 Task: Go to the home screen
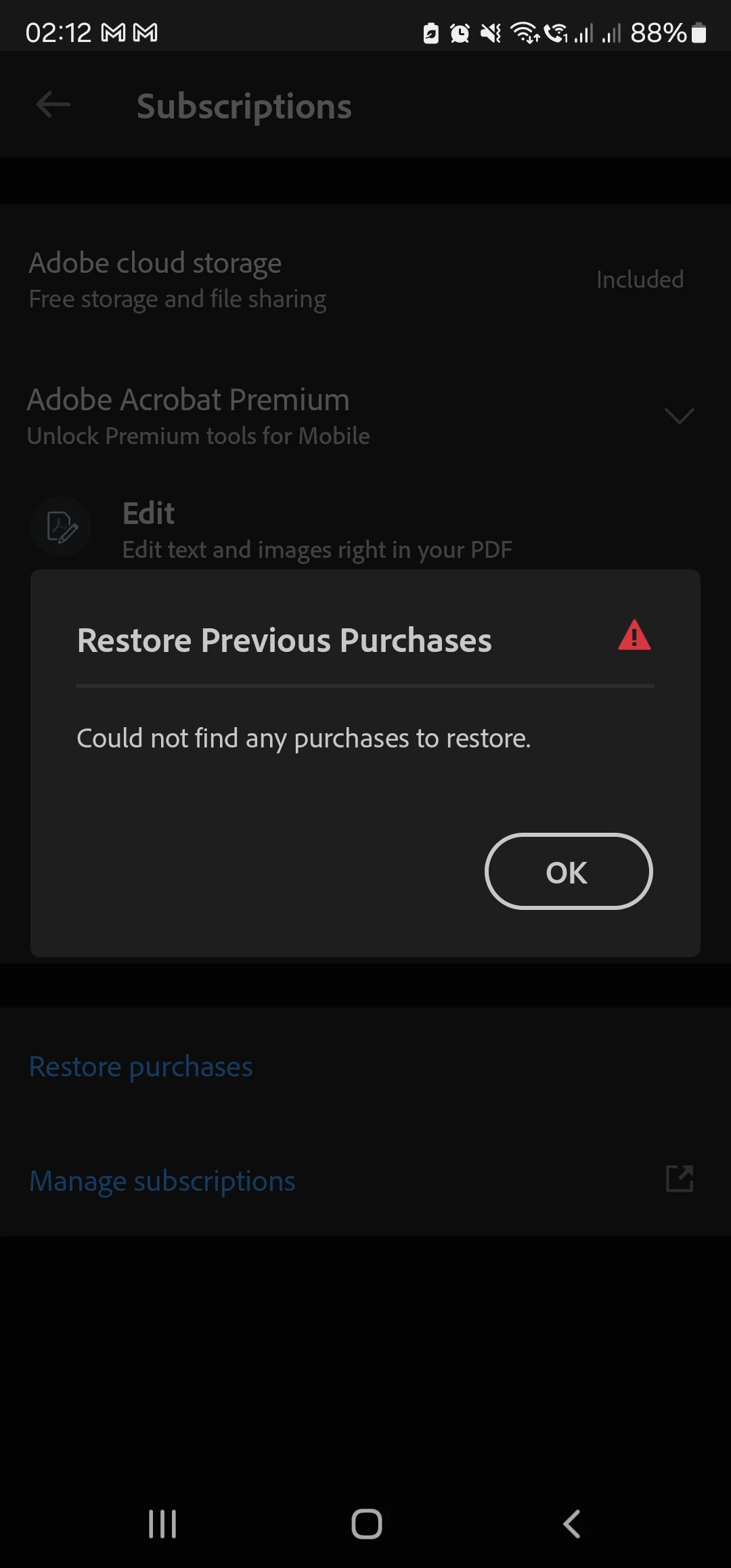coord(366,1524)
